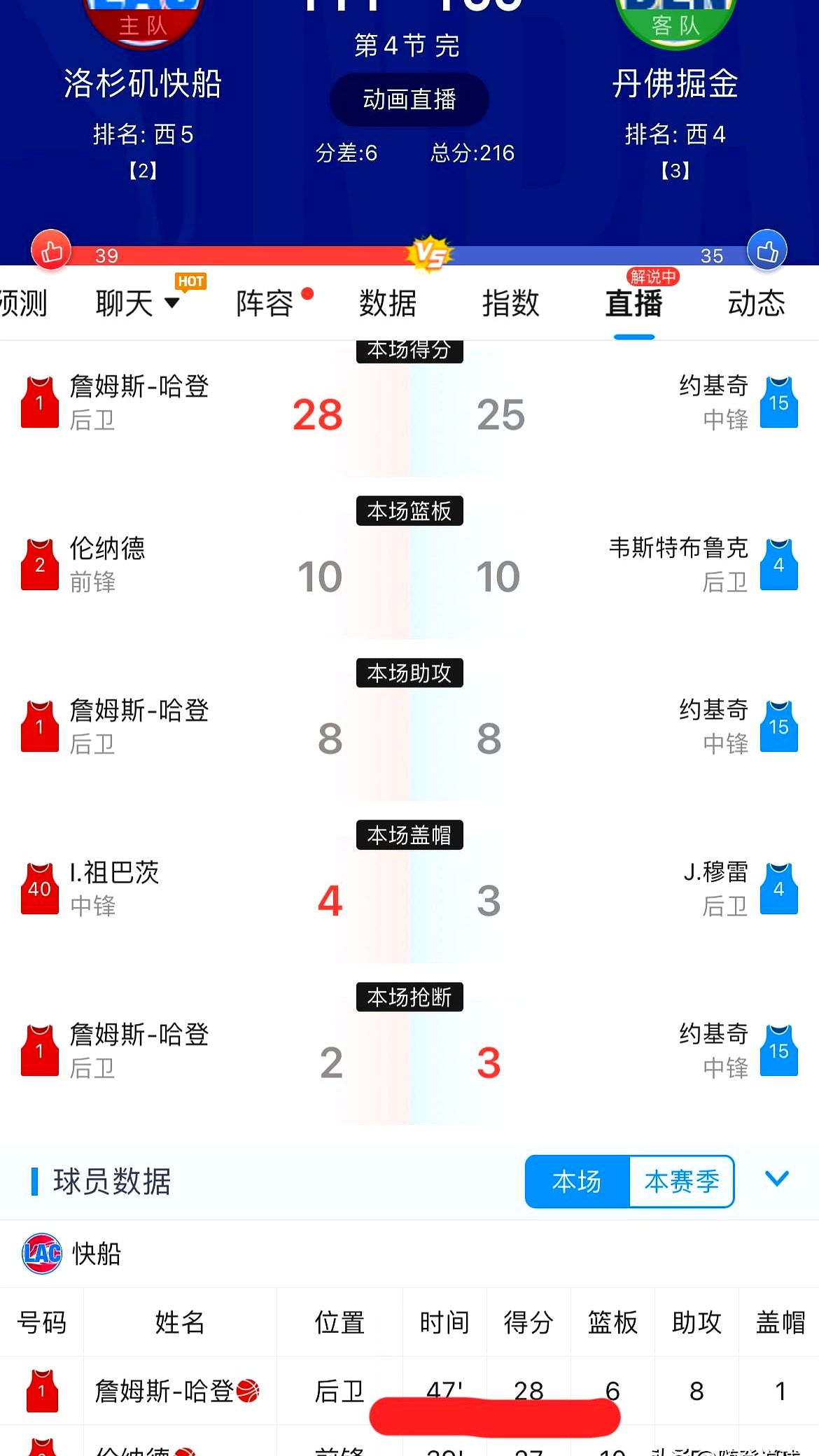Switch to the 数据 tab
819x1456 pixels.
[386, 302]
